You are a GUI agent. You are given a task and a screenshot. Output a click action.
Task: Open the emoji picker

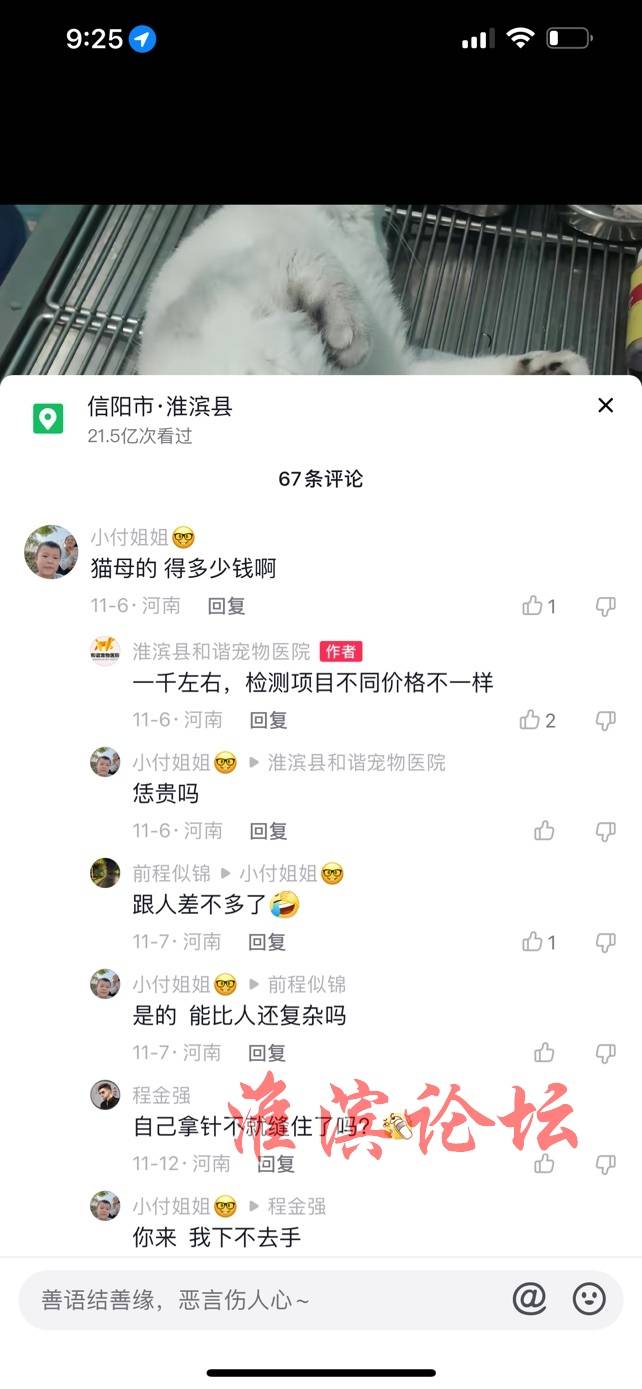tap(589, 1299)
